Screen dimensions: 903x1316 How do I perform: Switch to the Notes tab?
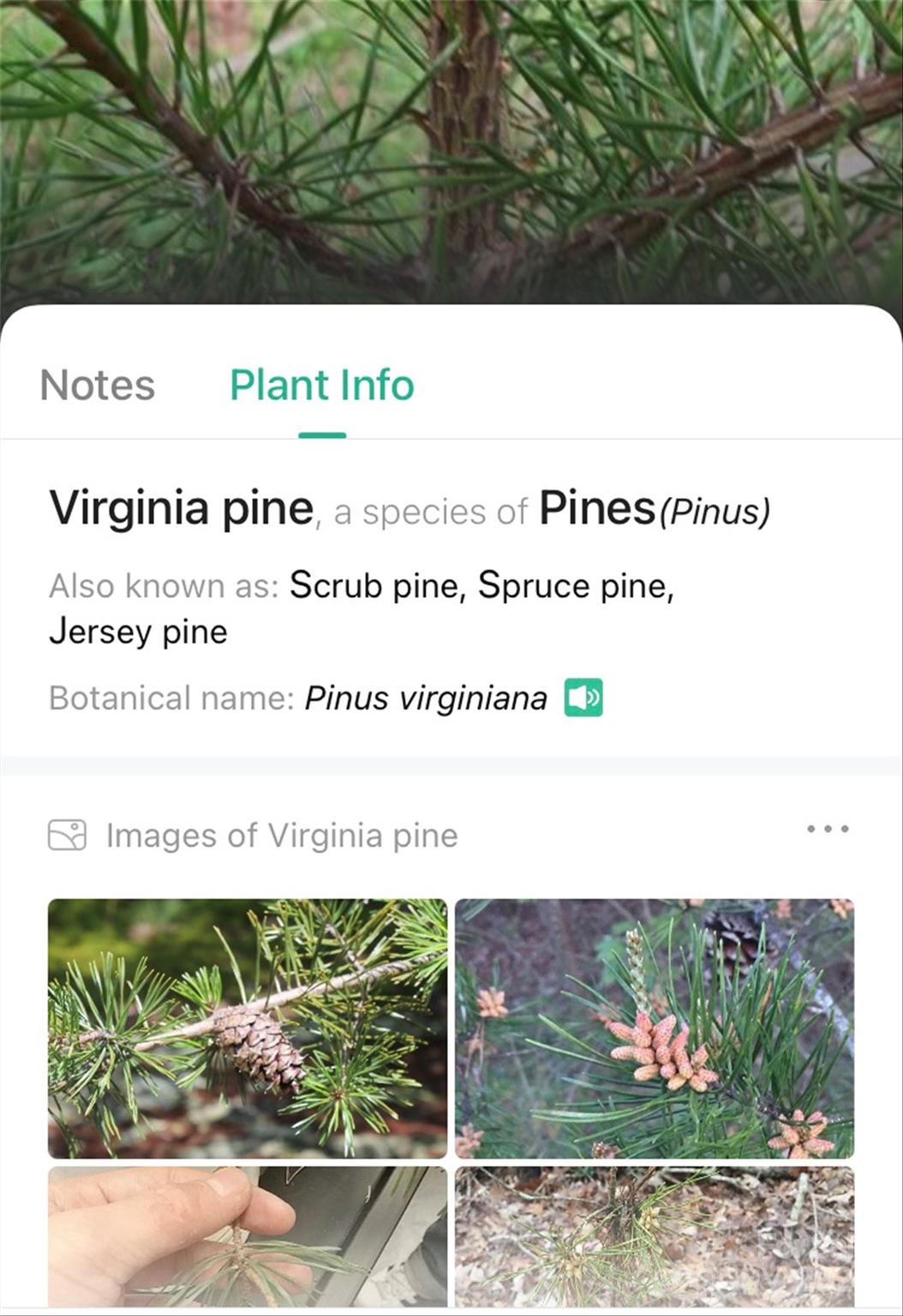[x=98, y=386]
